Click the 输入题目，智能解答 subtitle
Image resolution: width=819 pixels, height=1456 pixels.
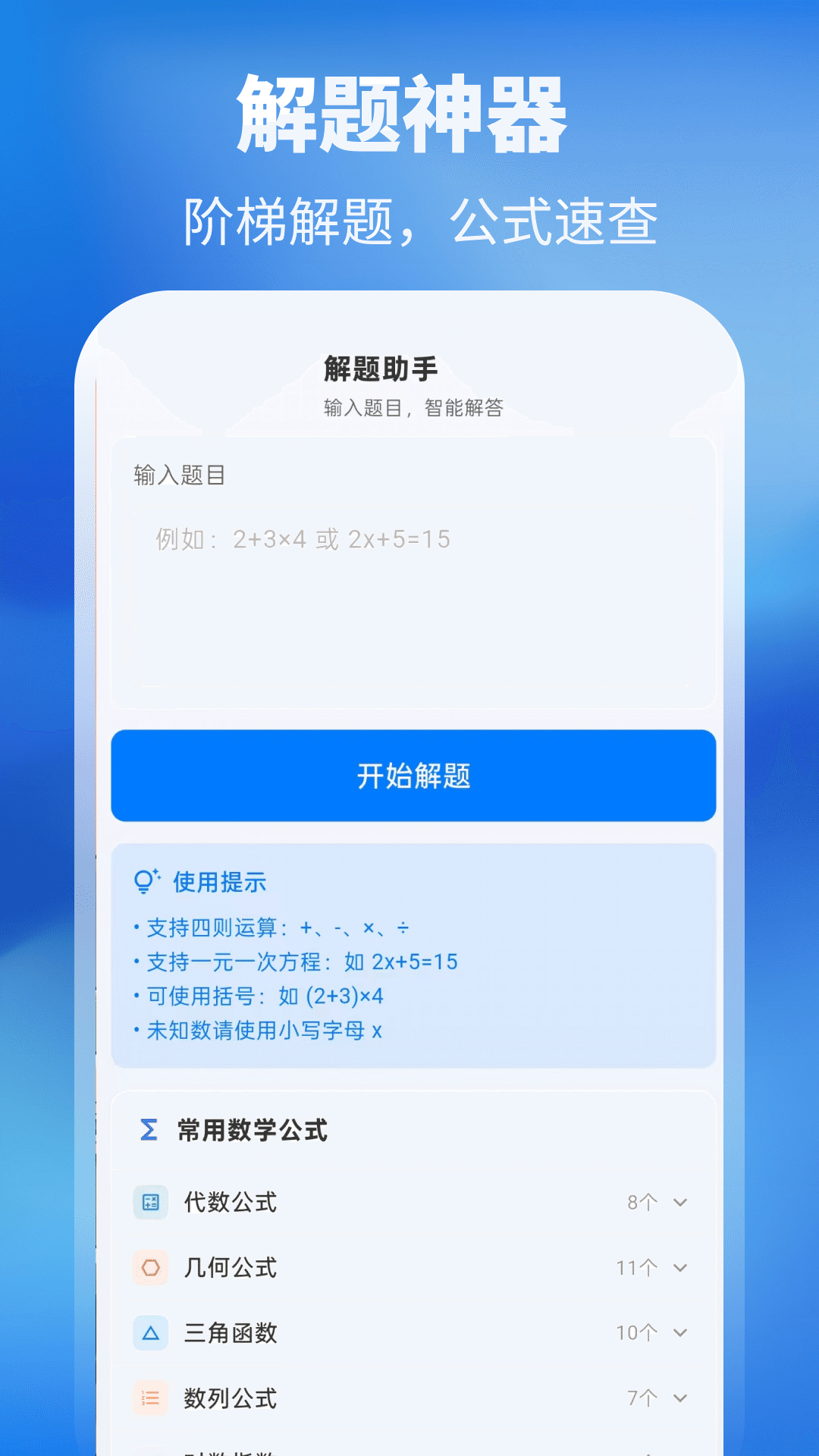click(416, 407)
